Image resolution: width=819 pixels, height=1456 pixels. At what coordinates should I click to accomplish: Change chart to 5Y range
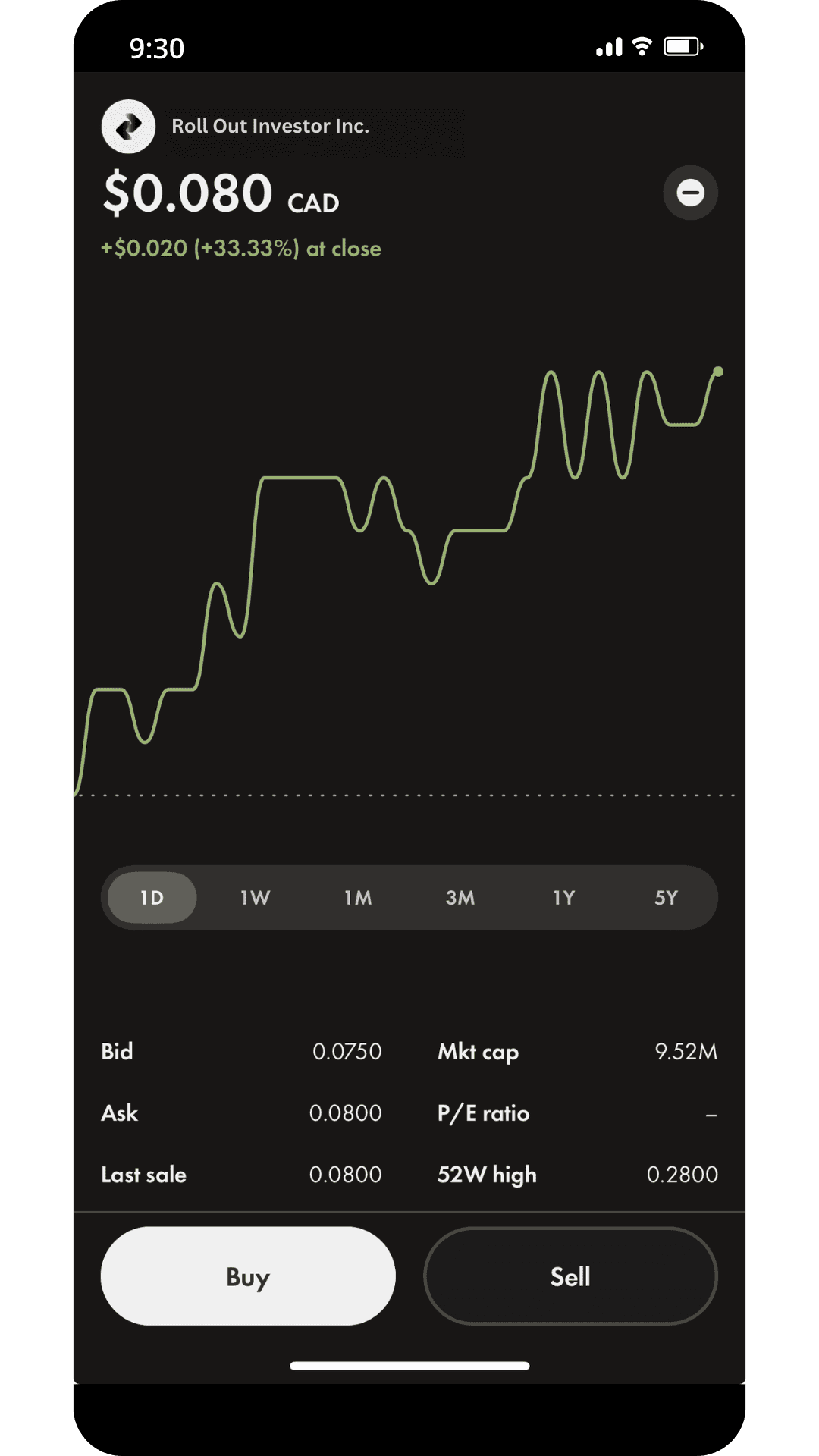666,898
